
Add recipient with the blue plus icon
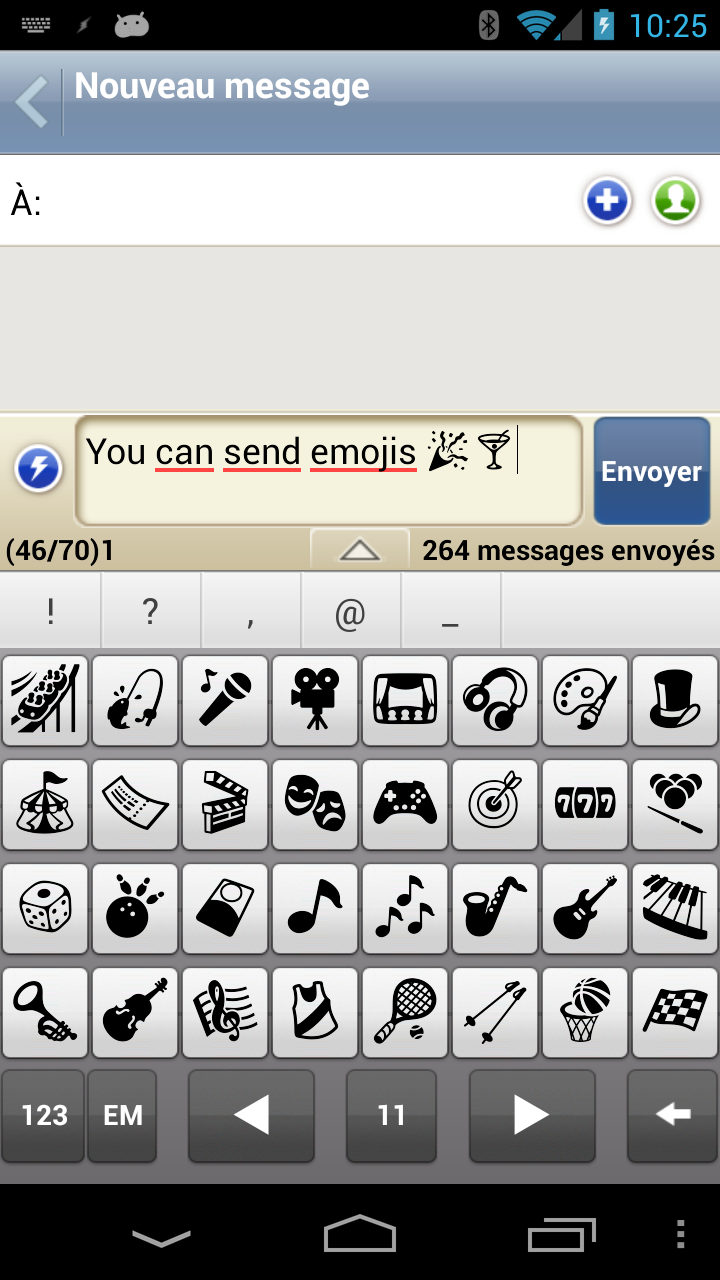coord(607,201)
